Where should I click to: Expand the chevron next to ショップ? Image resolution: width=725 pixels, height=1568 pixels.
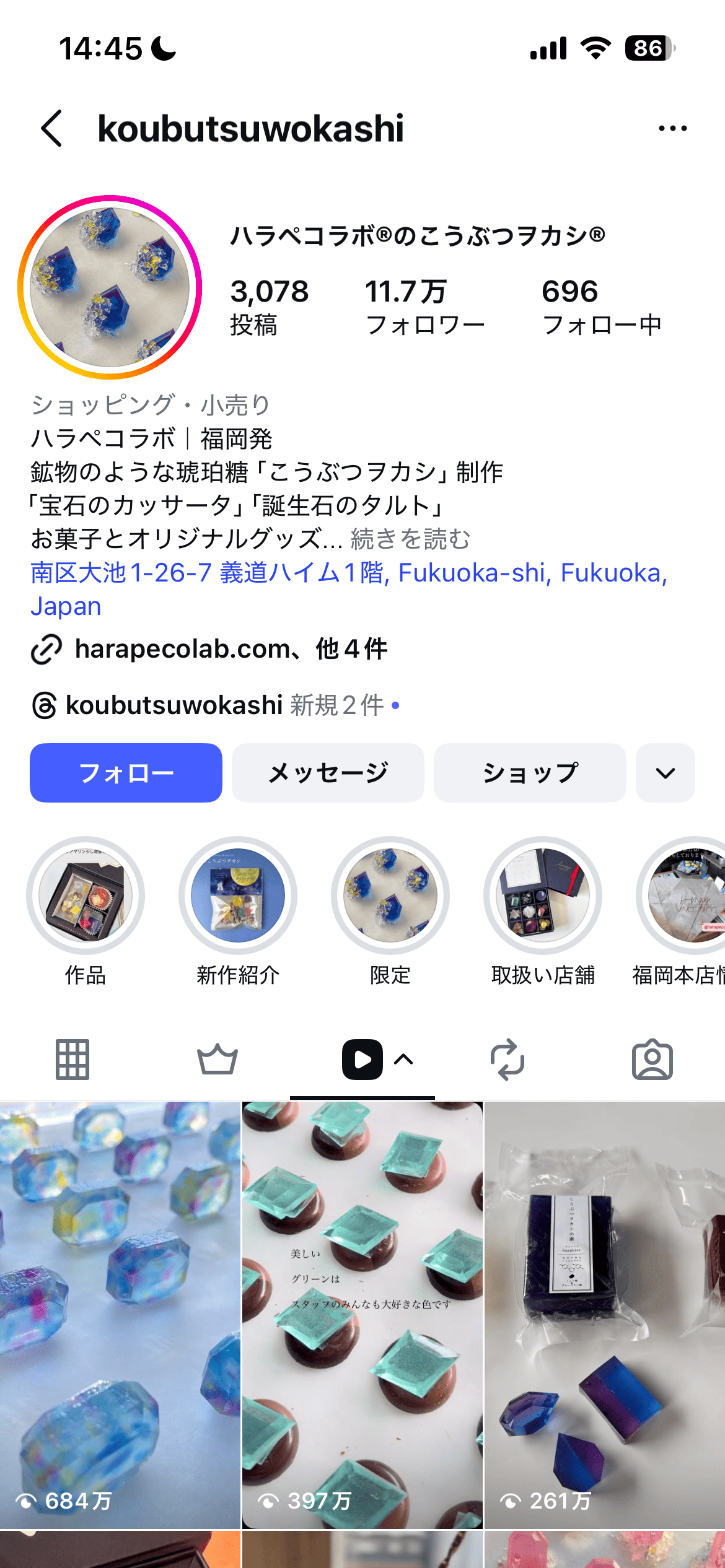665,772
